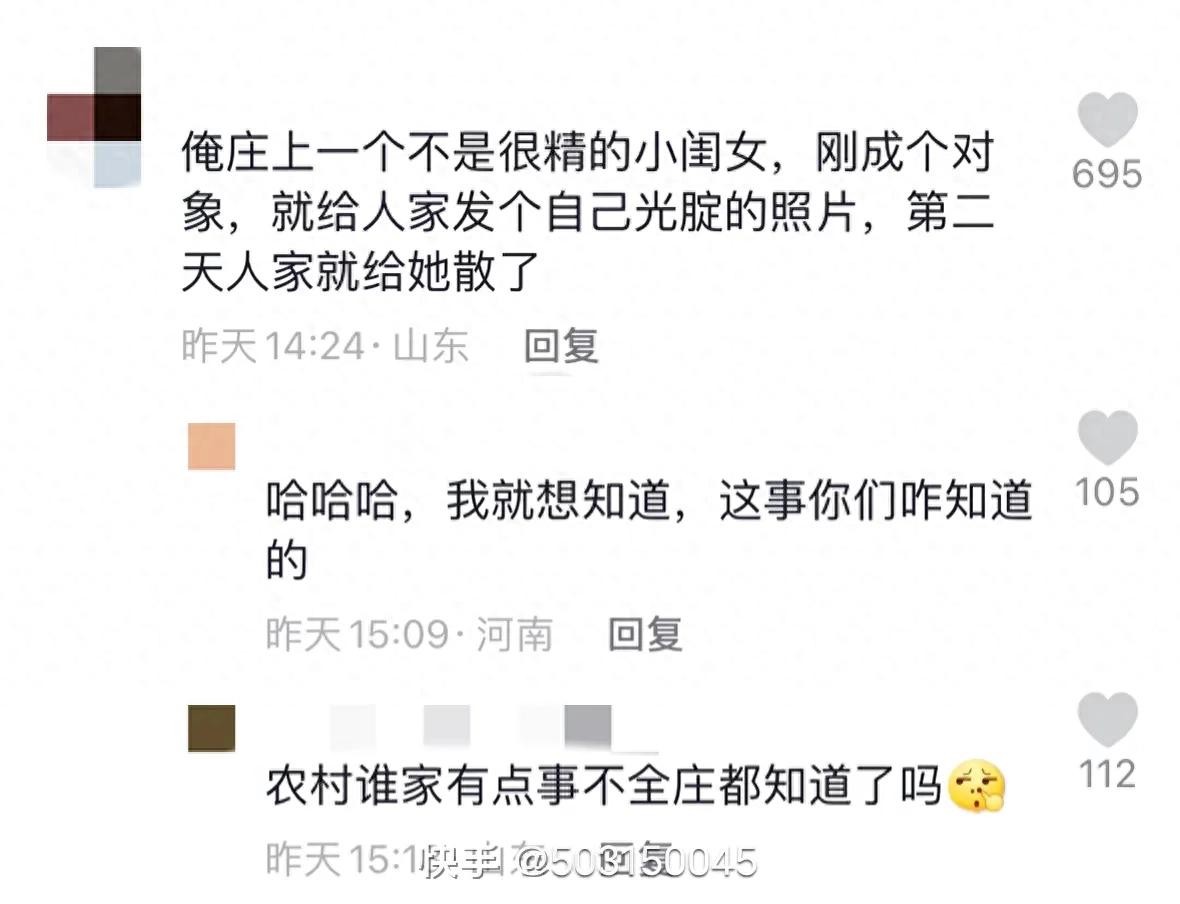Reply to the 山东 comment from 14:24
Image resolution: width=1180 pixels, height=904 pixels.
[x=561, y=346]
